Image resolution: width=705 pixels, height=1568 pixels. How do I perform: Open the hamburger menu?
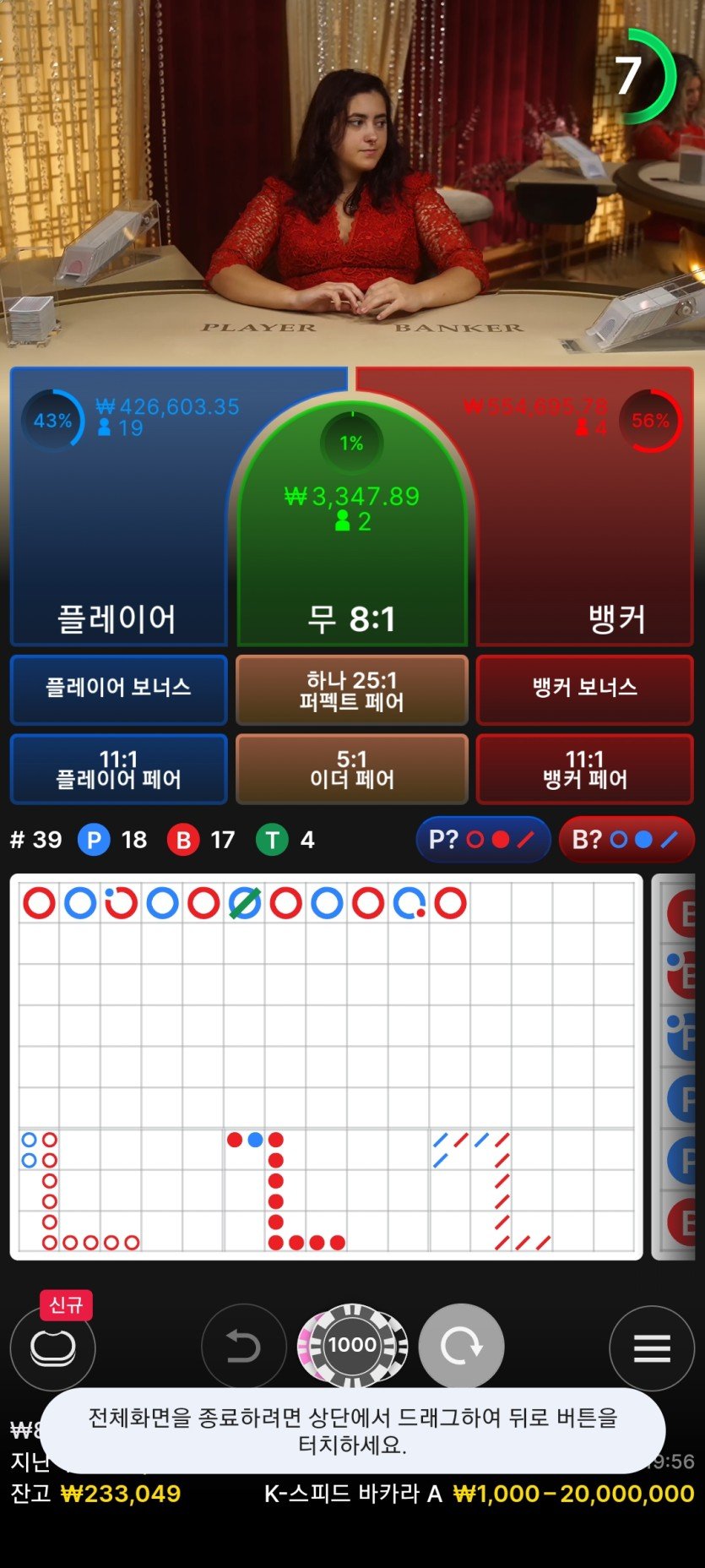coord(651,1347)
